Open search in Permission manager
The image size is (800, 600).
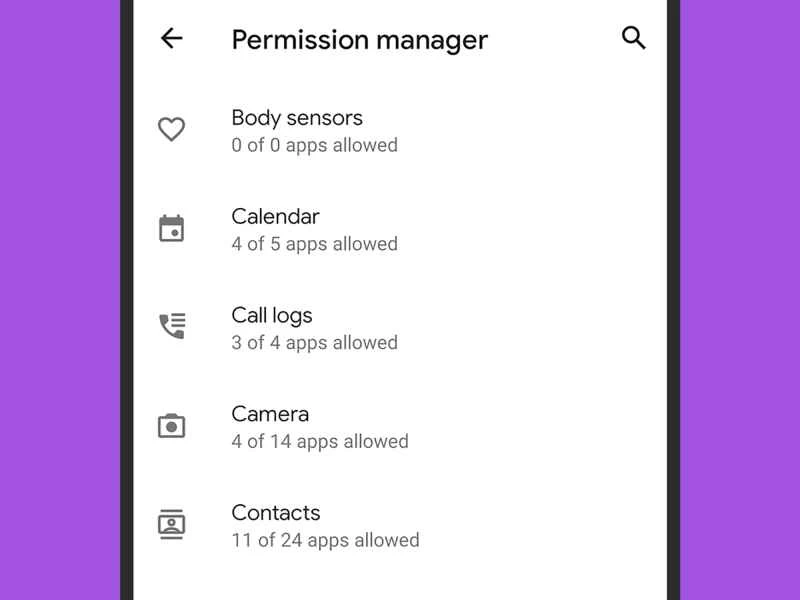[x=634, y=39]
